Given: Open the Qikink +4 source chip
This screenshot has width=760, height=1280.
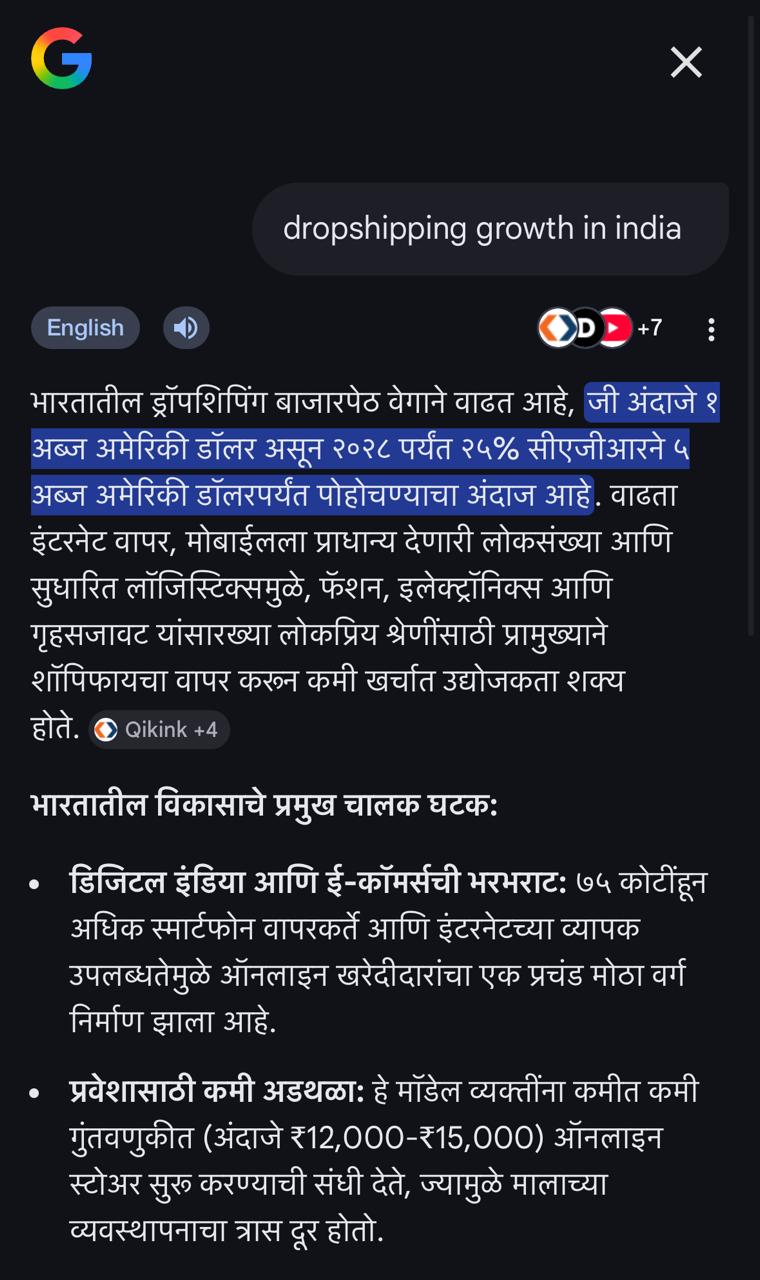Looking at the screenshot, I should pos(159,730).
